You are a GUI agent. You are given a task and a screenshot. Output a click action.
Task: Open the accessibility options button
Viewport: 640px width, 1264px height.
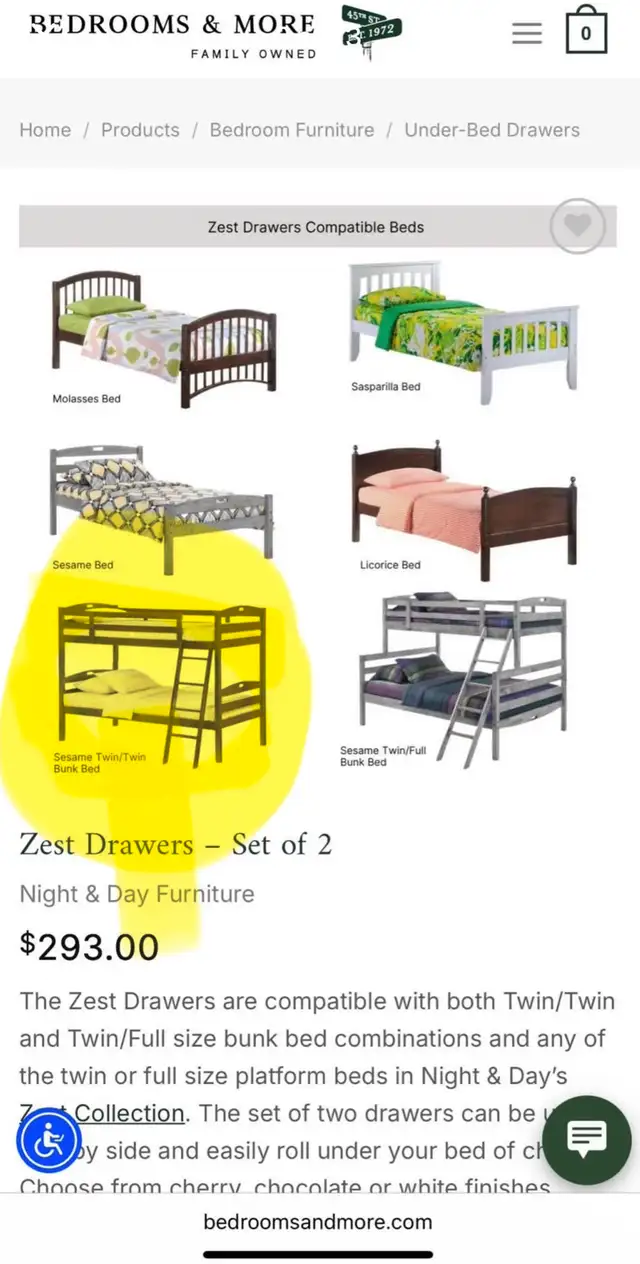pyautogui.click(x=49, y=1142)
